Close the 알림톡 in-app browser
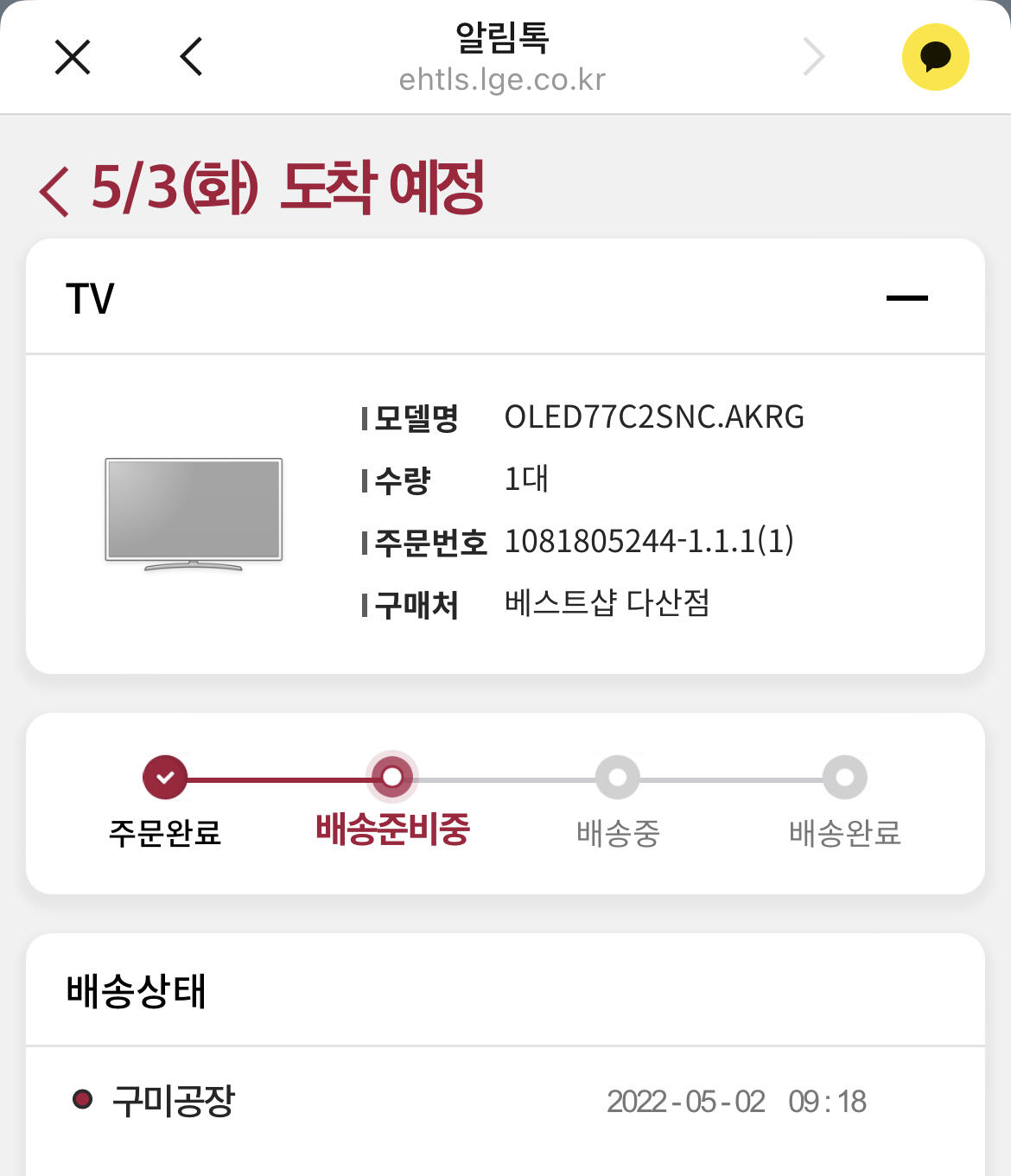This screenshot has width=1011, height=1176. (73, 57)
